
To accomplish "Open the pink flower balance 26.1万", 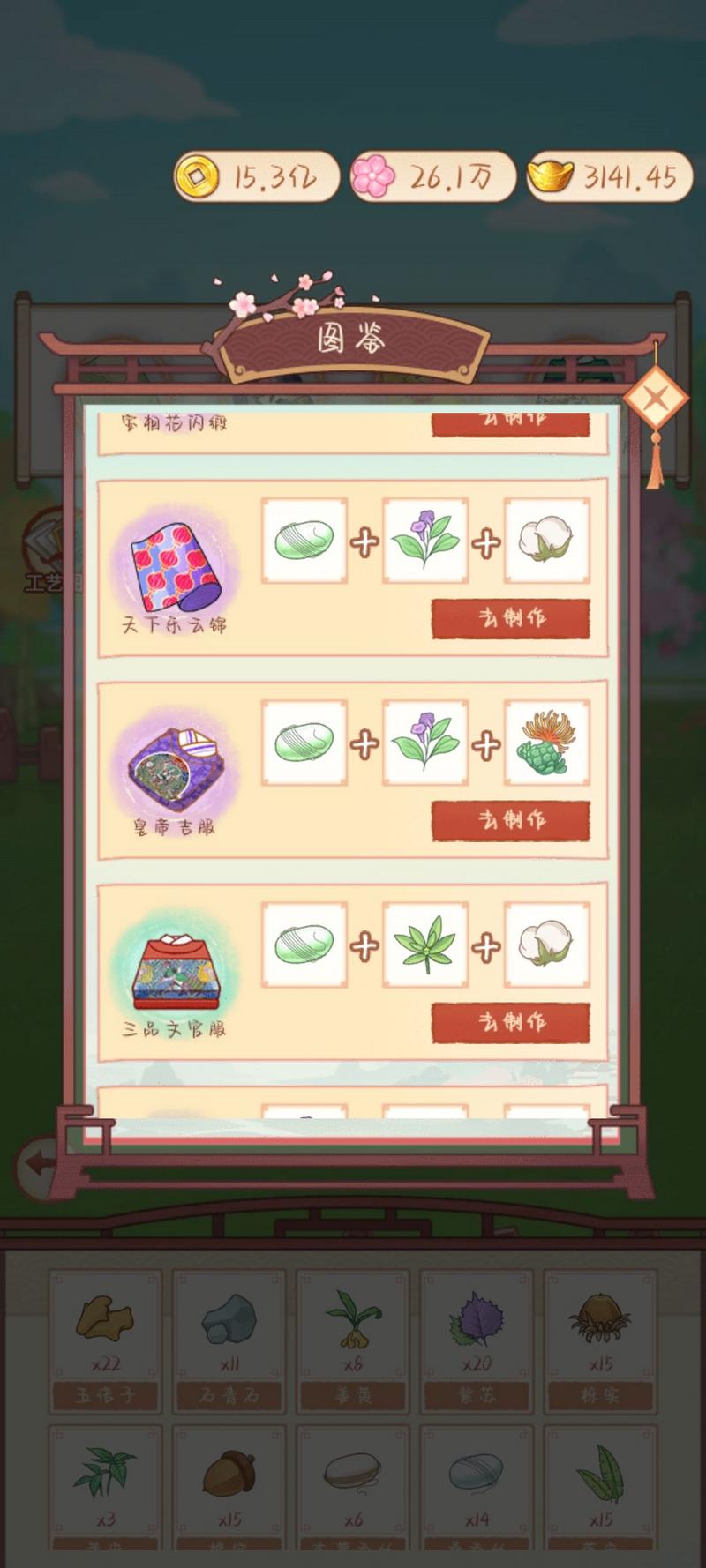I will 433,177.
